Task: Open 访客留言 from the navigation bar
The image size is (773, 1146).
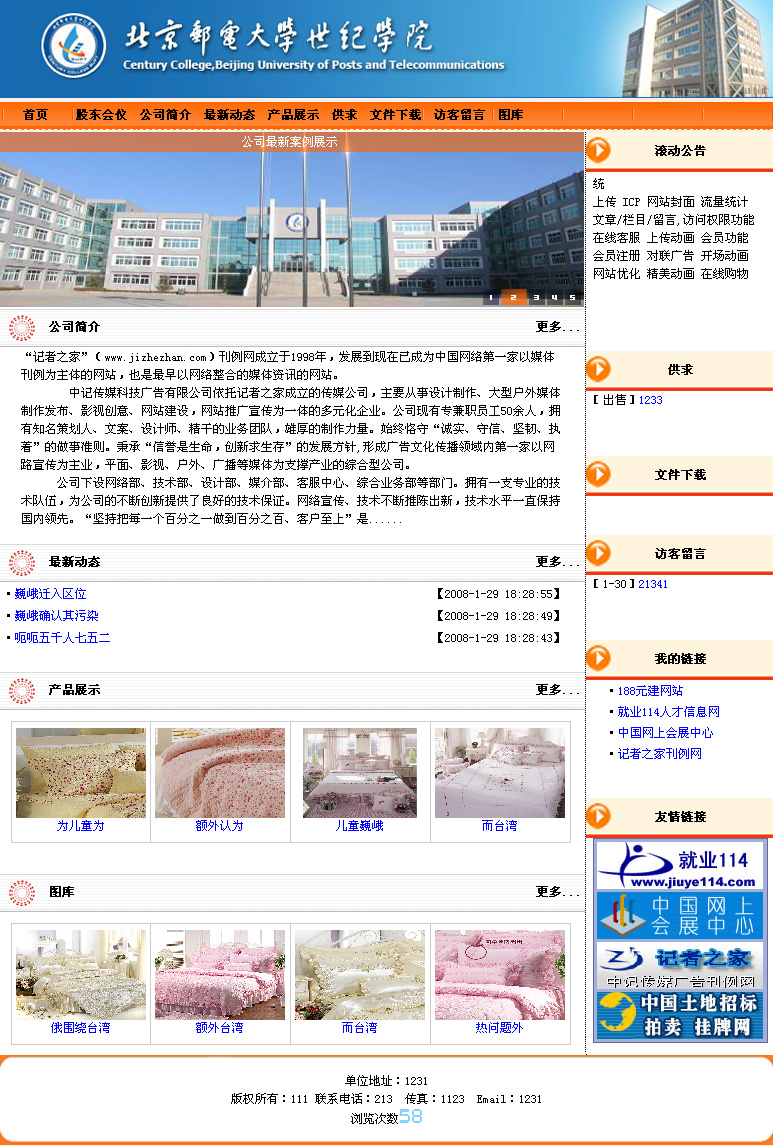Action: 459,115
